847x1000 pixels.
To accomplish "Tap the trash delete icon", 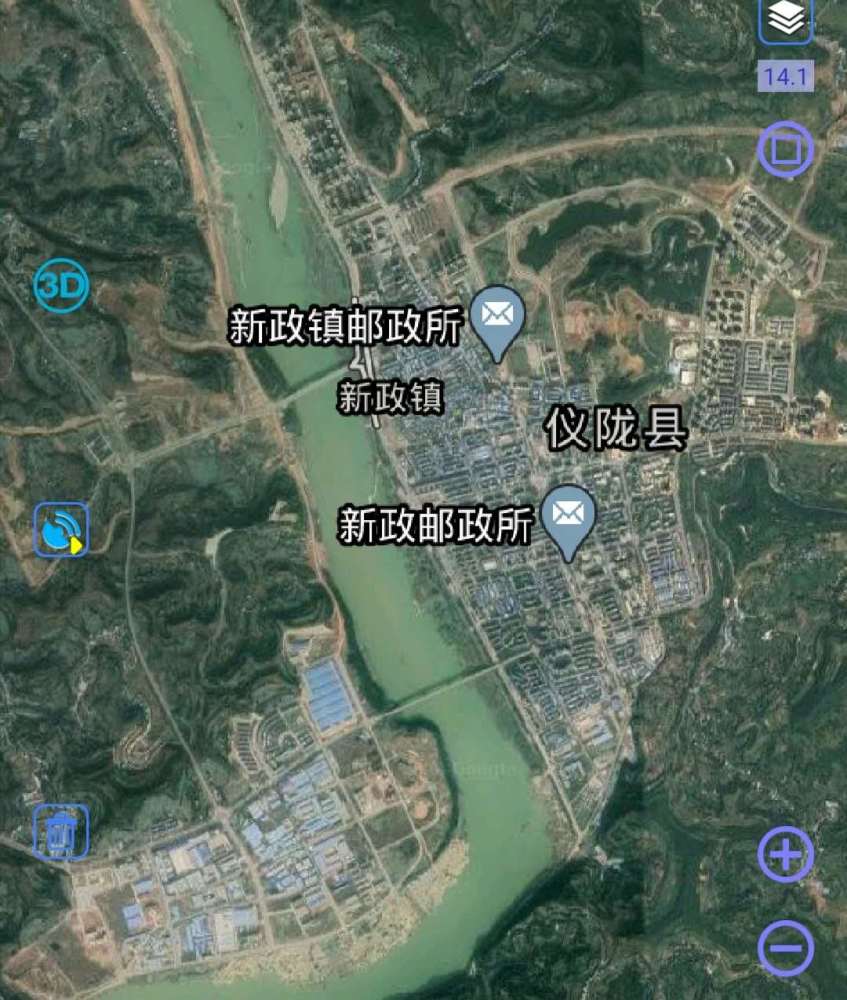I will [61, 831].
